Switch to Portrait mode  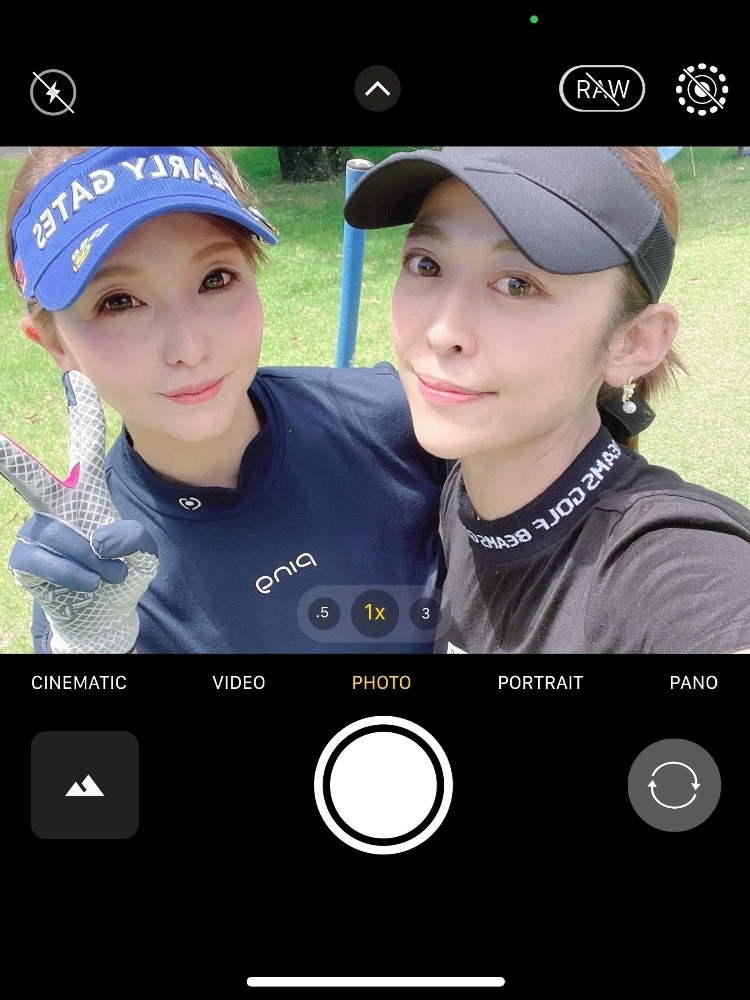(x=540, y=683)
